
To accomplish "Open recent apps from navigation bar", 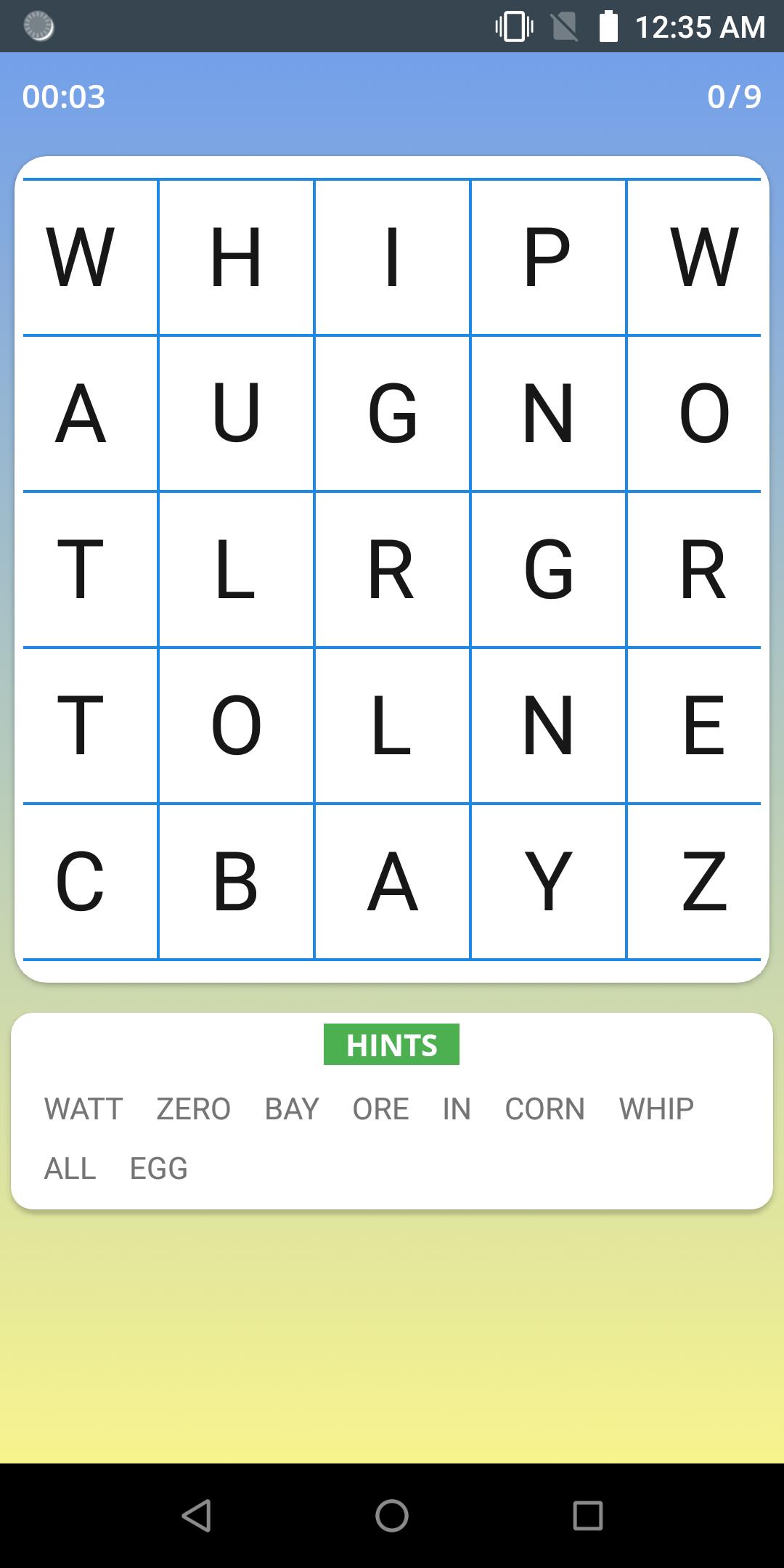I will [x=587, y=1516].
